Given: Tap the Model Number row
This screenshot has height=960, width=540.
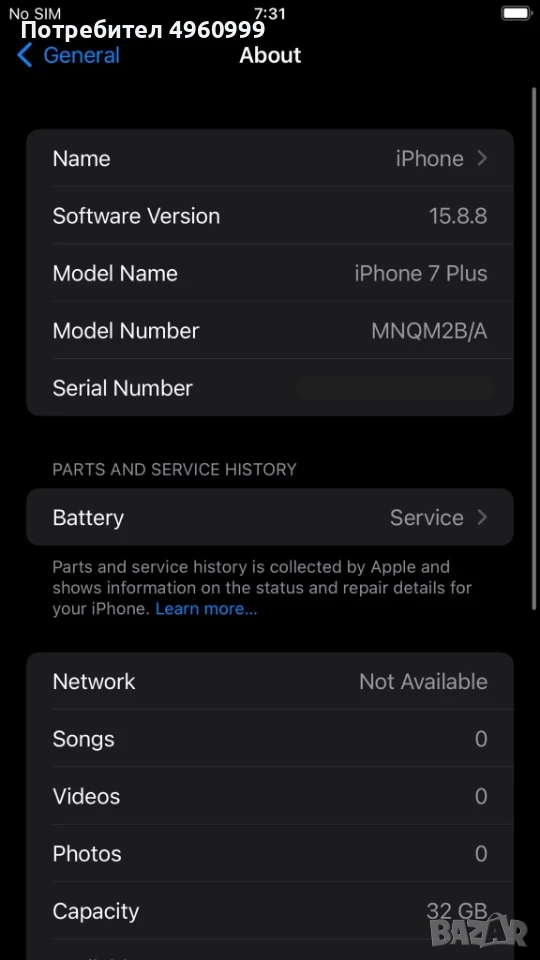Looking at the screenshot, I should pyautogui.click(x=269, y=331).
